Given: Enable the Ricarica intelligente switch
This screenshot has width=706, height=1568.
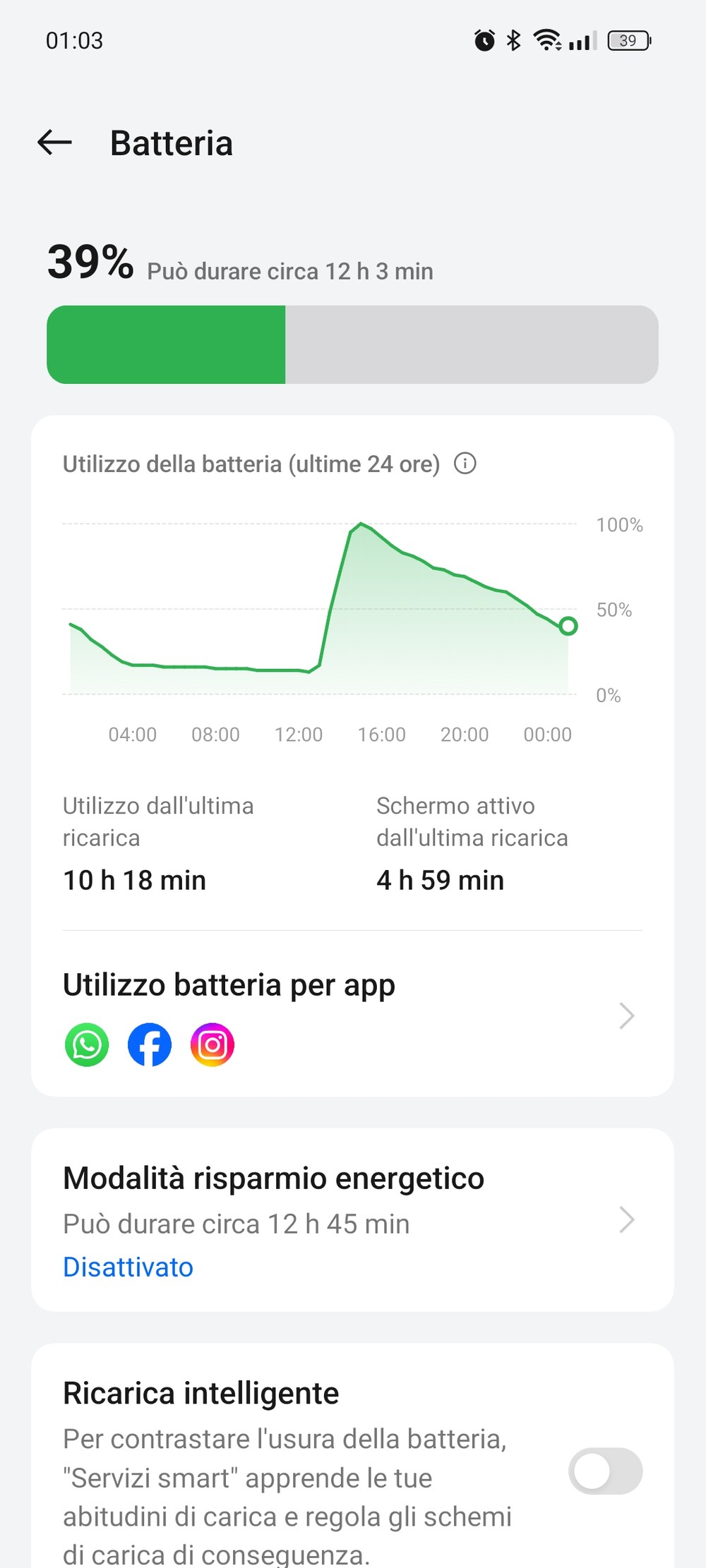Looking at the screenshot, I should tap(605, 1471).
